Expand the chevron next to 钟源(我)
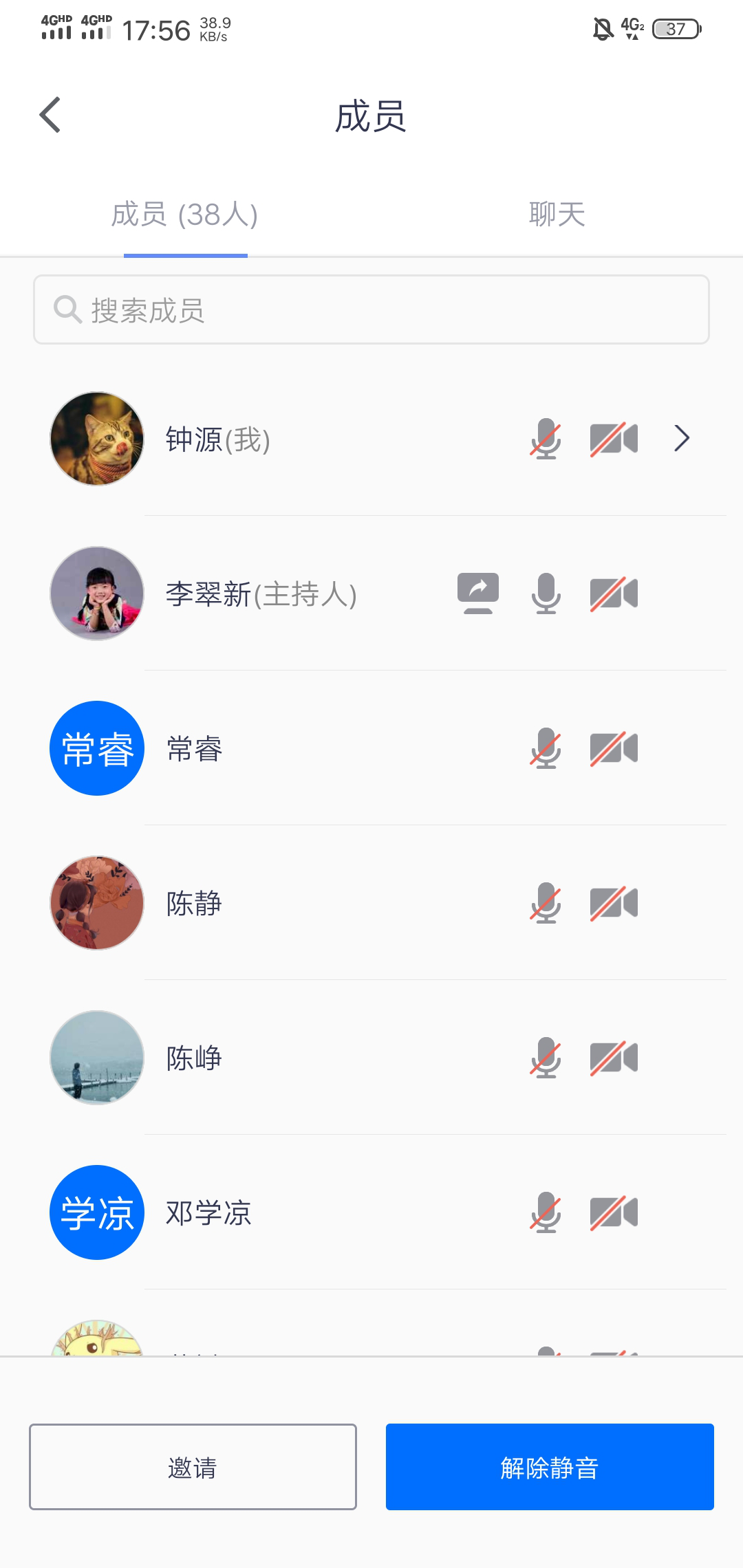The width and height of the screenshot is (743, 1568). 682,439
